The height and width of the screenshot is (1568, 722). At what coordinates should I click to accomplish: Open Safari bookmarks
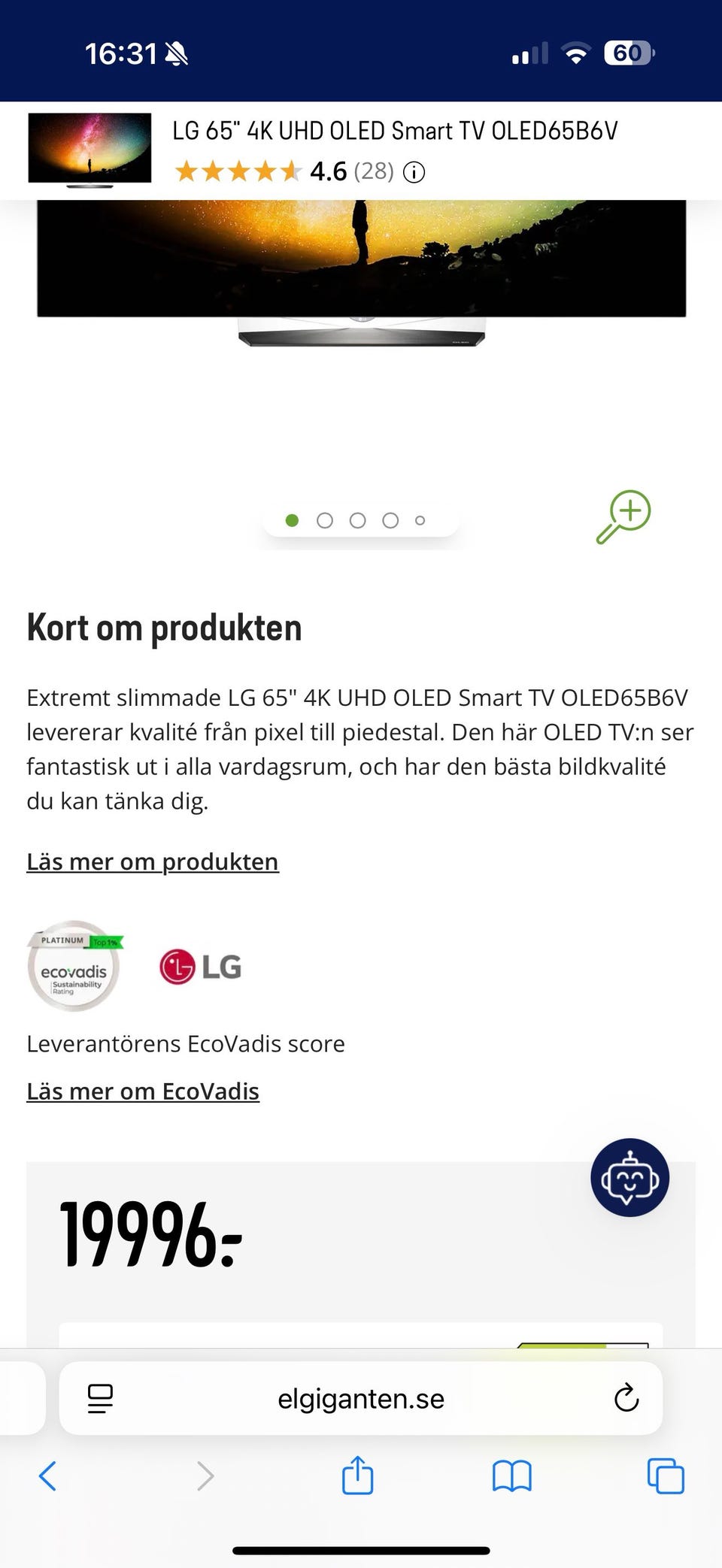(512, 1476)
